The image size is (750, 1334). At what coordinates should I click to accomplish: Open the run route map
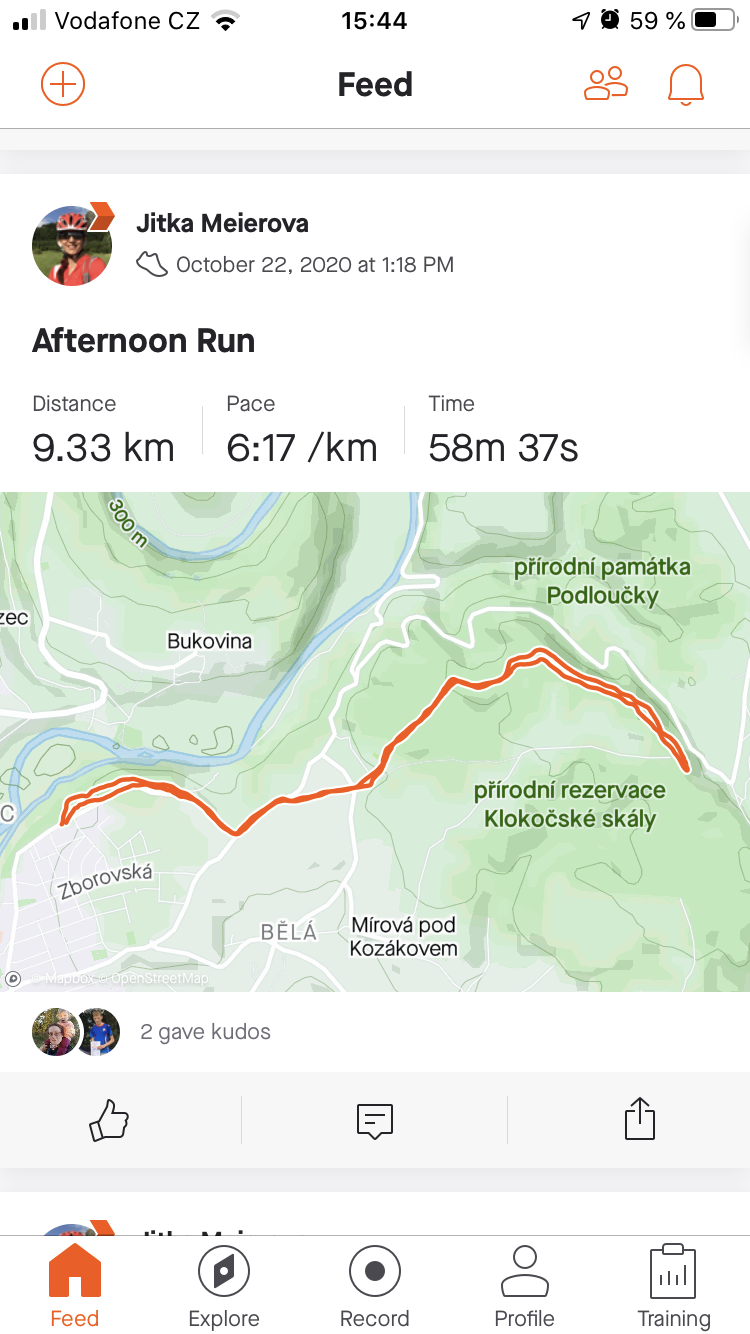(x=375, y=741)
